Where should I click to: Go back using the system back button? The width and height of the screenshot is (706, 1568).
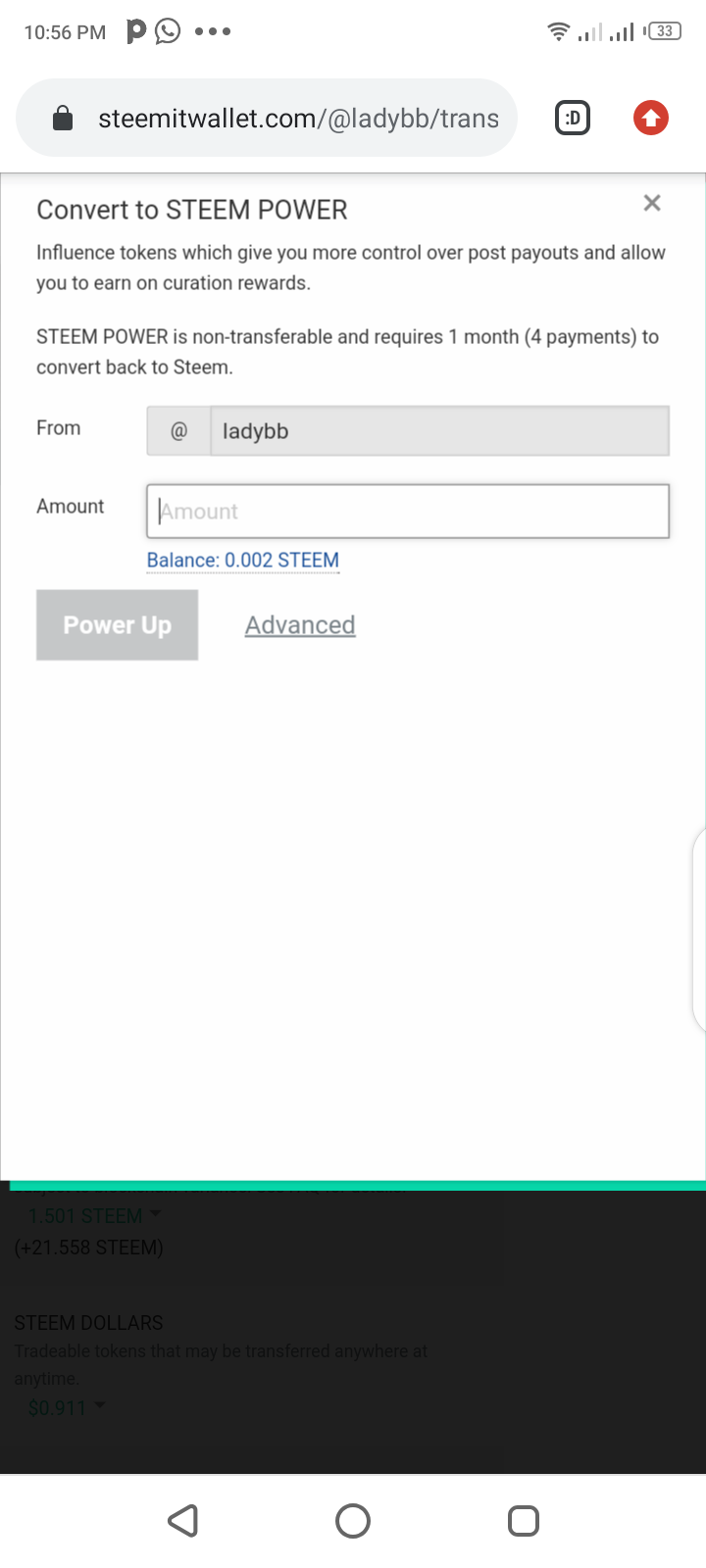pyautogui.click(x=183, y=1521)
